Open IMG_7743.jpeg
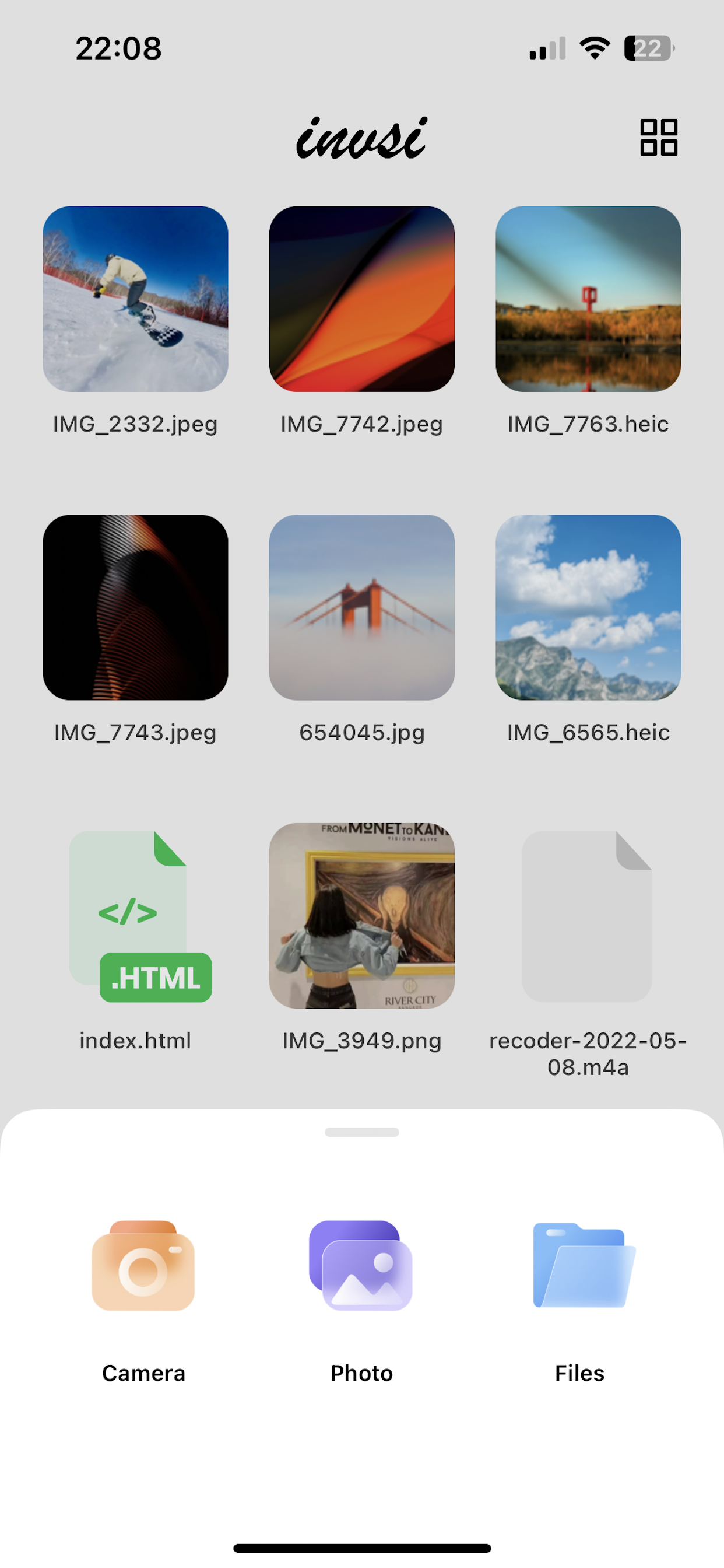724x1568 pixels. 135,607
